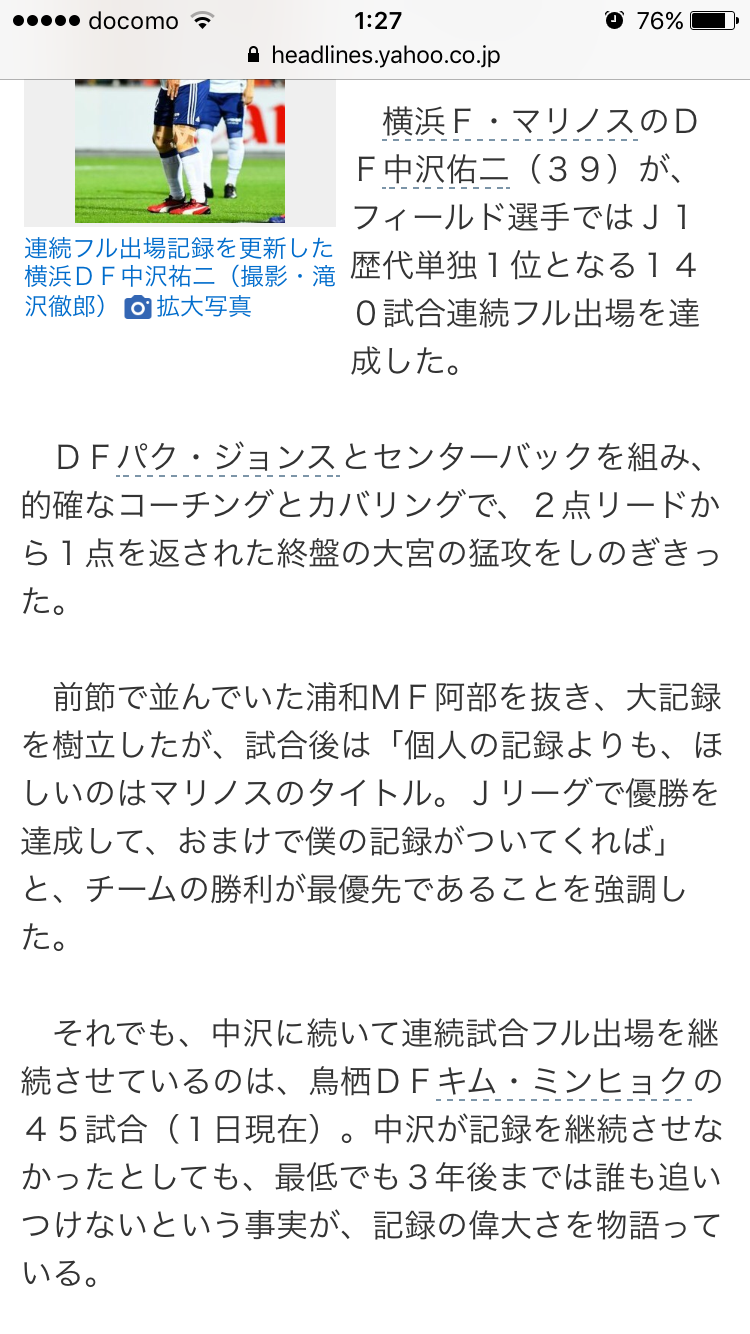750x1334 pixels.
Task: Tap the headlines.yahoo.co.jp address bar
Action: point(374,55)
